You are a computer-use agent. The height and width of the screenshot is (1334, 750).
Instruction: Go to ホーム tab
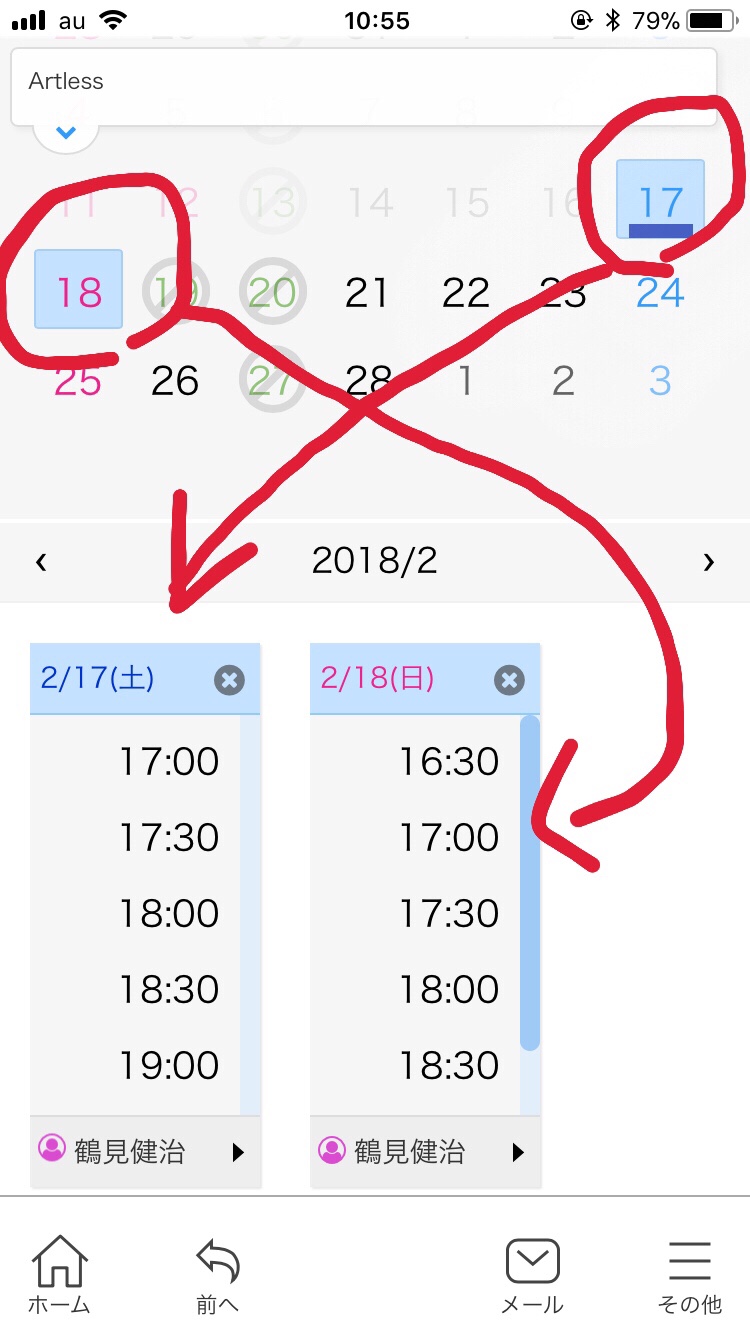pos(60,1274)
